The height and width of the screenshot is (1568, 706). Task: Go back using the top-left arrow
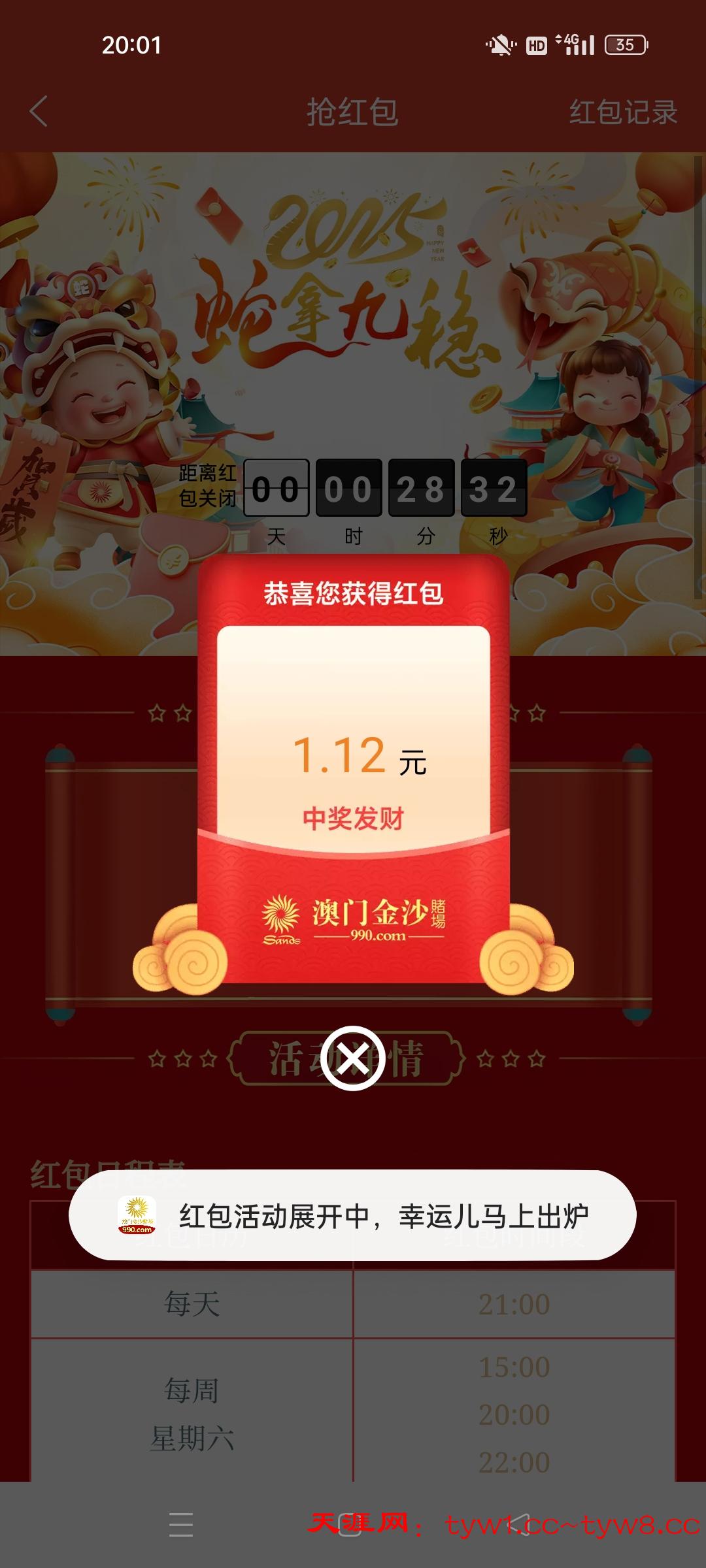[x=39, y=111]
